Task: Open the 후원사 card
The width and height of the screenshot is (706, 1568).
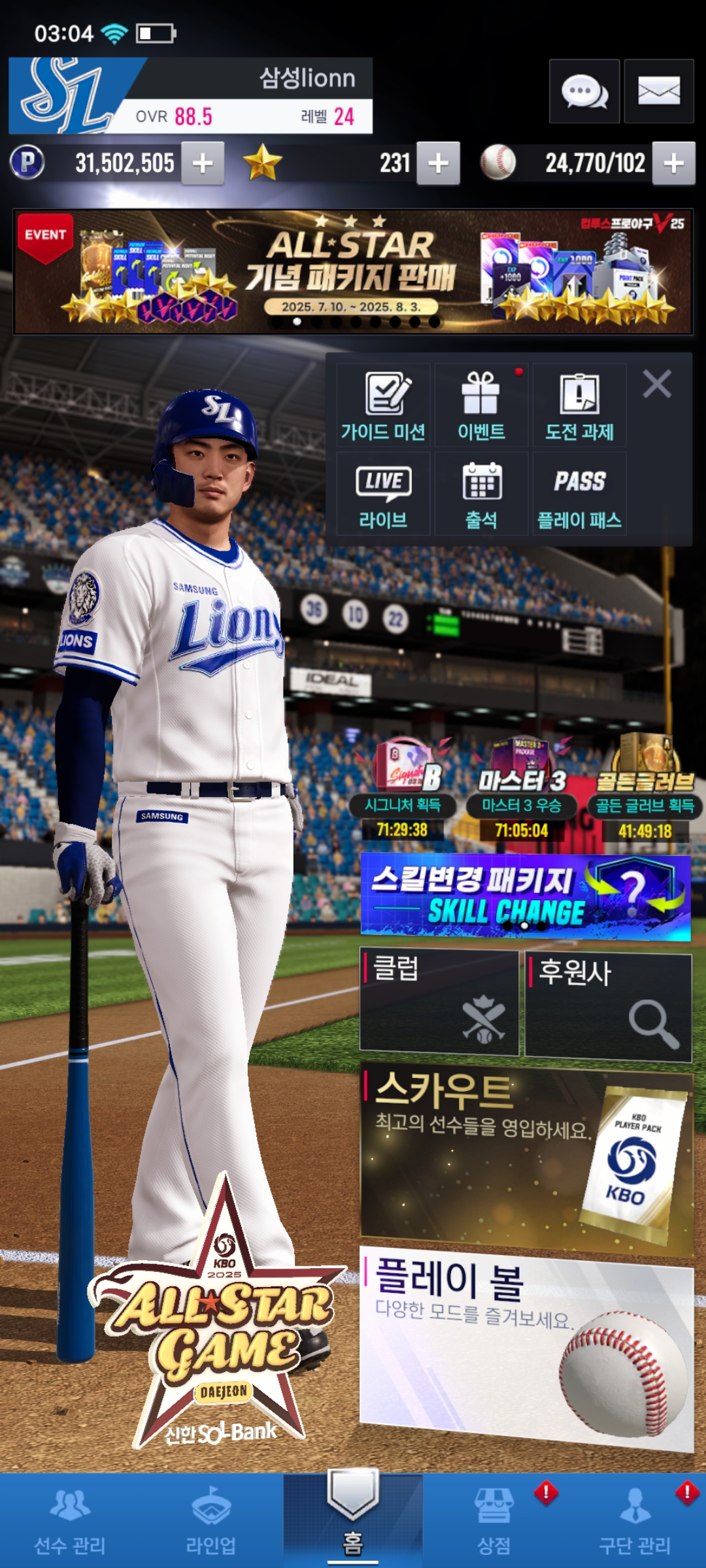Action: point(608,1005)
